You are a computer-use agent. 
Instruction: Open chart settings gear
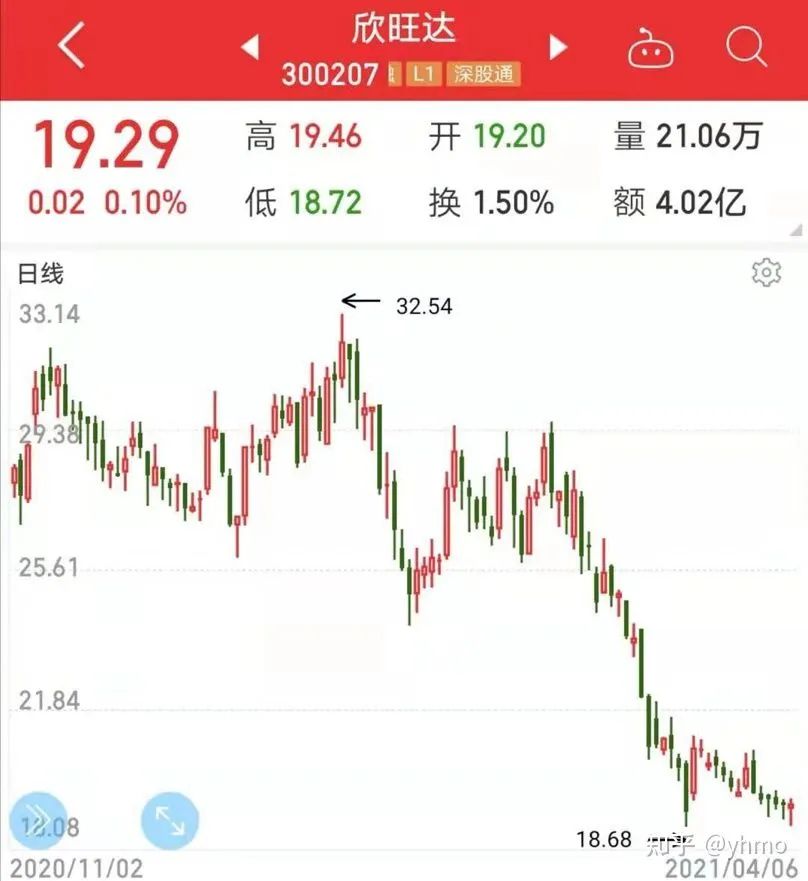(x=766, y=272)
